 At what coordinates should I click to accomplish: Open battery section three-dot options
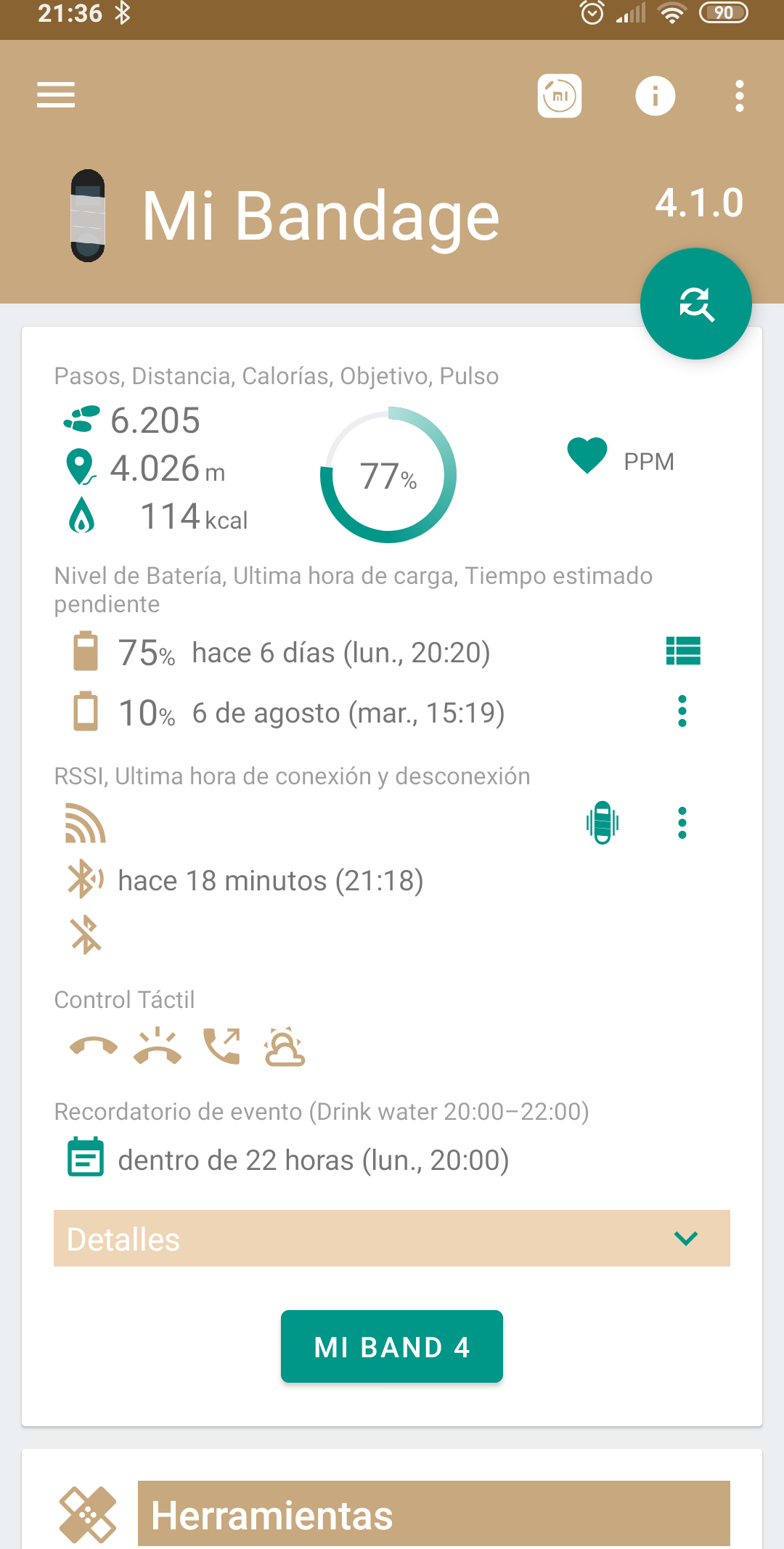(x=682, y=711)
